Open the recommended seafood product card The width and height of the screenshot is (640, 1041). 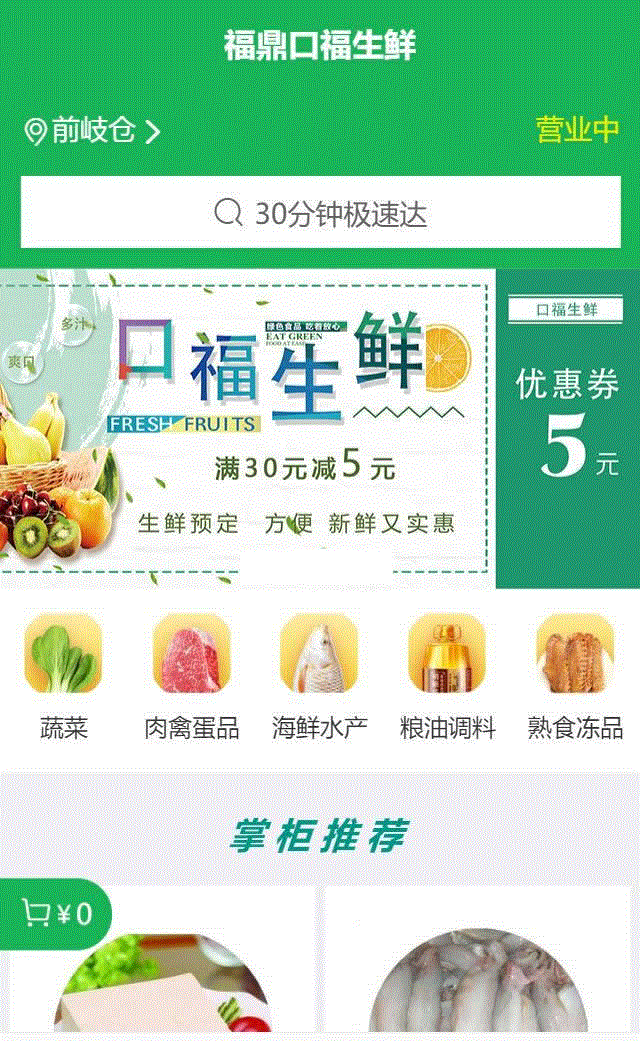[x=478, y=975]
